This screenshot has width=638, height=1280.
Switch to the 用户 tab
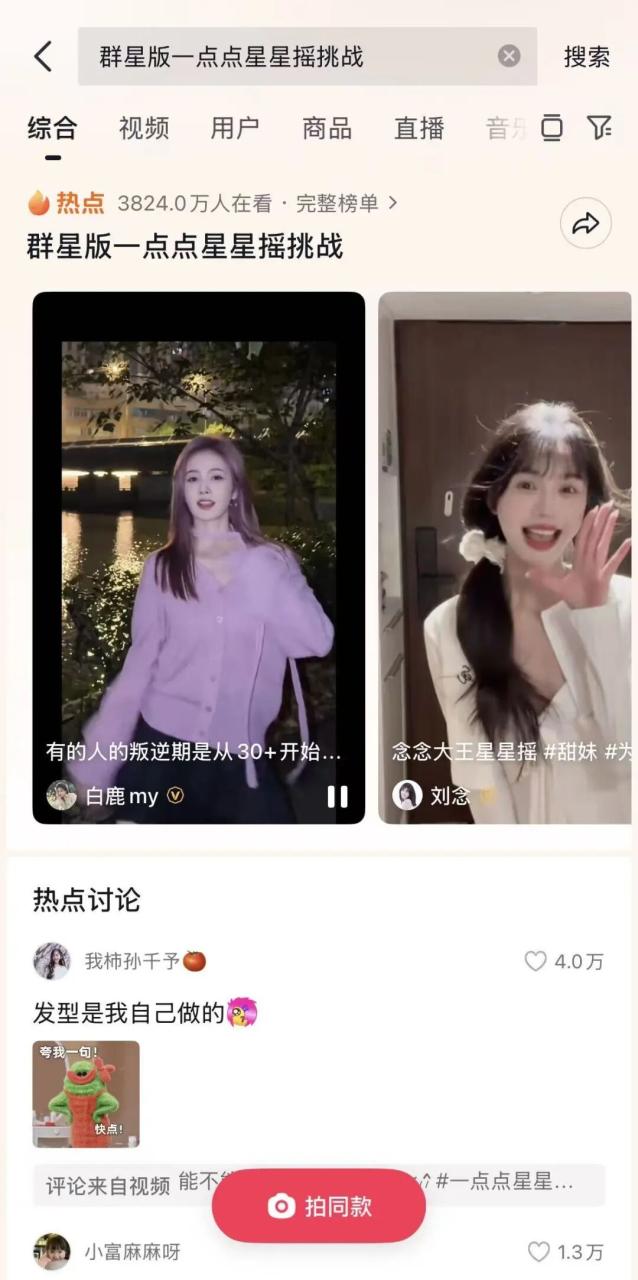235,128
